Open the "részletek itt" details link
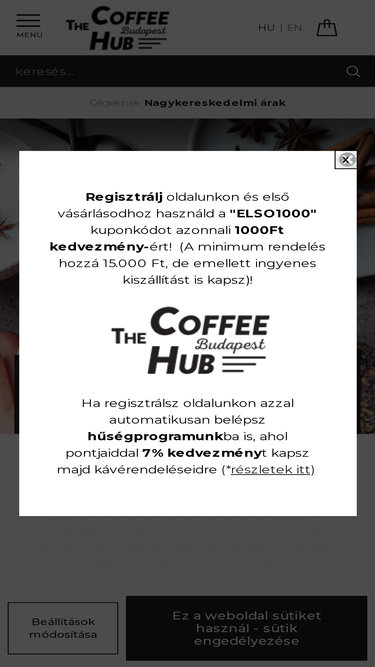Viewport: 375px width, 667px height. [270, 470]
